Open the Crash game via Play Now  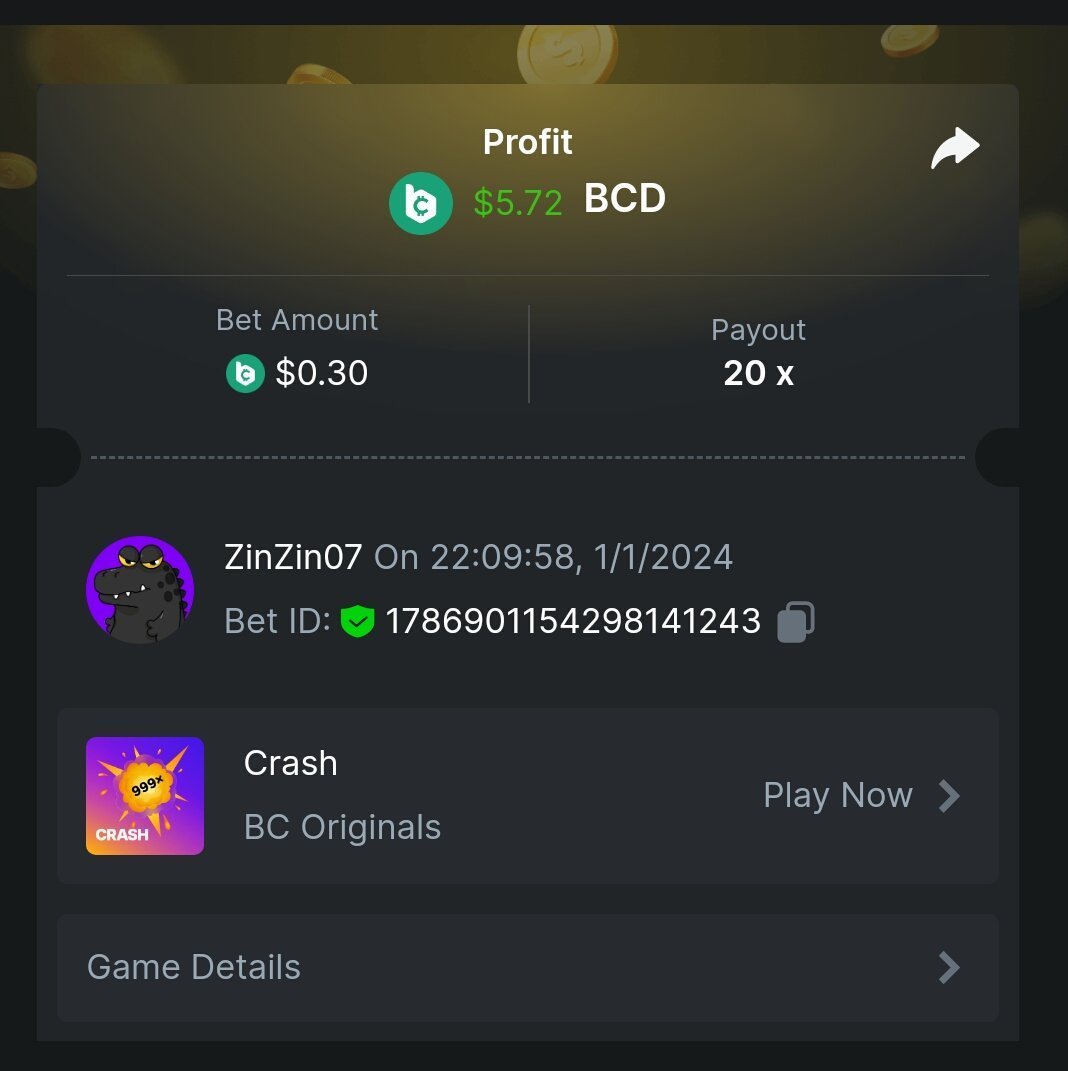click(860, 796)
